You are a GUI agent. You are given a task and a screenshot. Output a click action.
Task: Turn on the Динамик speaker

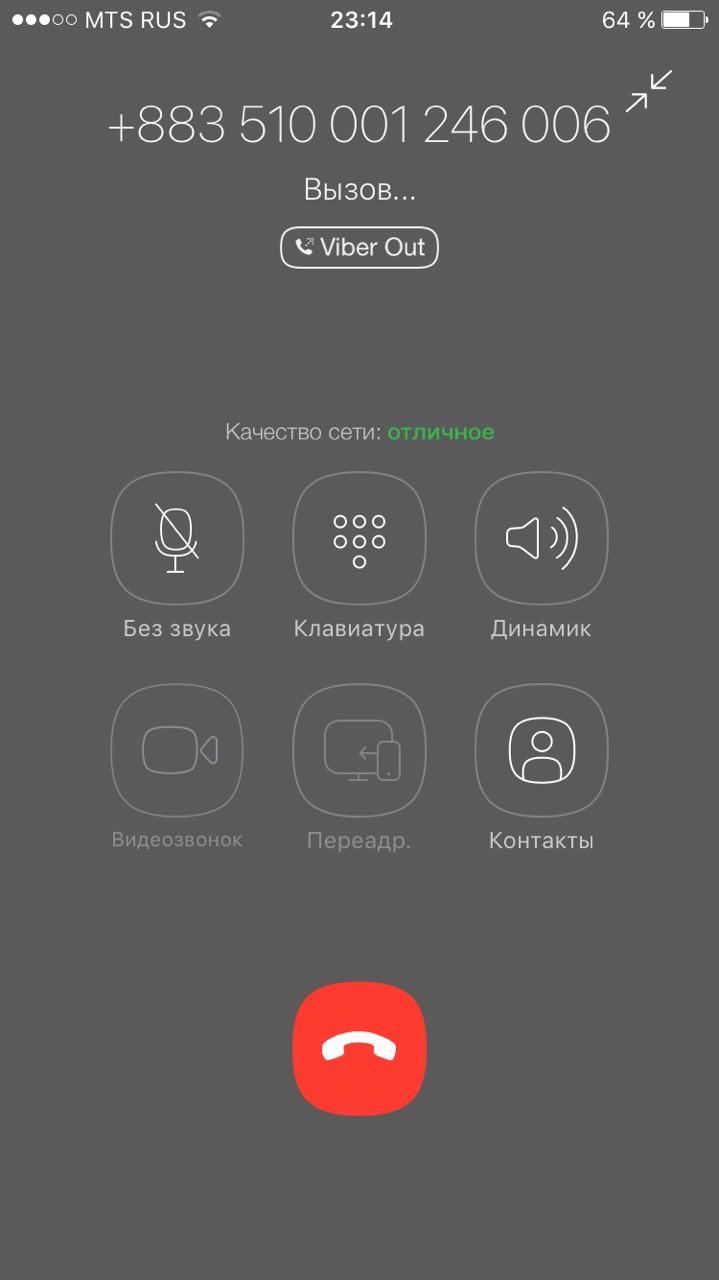click(541, 539)
